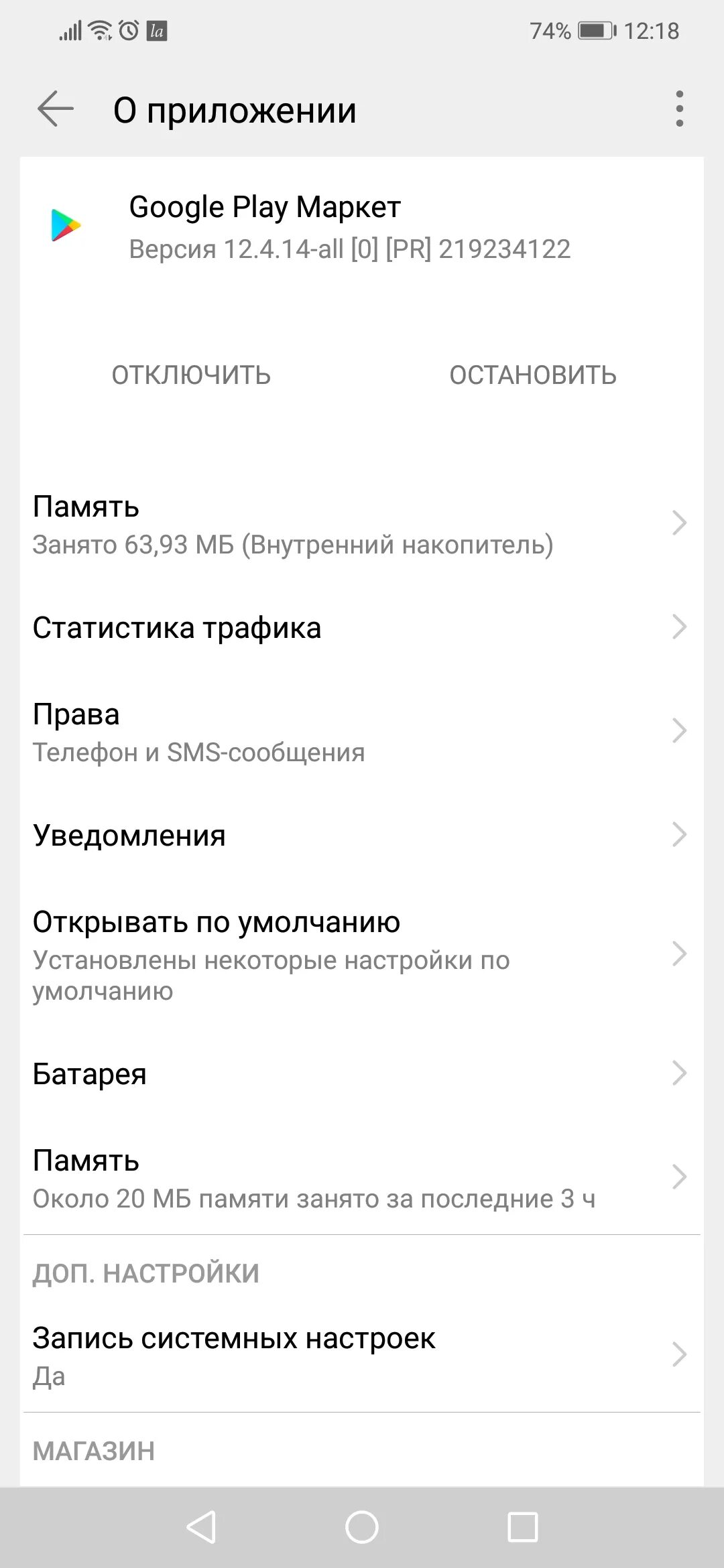Go back using the top arrow
The image size is (724, 1568).
[x=56, y=109]
